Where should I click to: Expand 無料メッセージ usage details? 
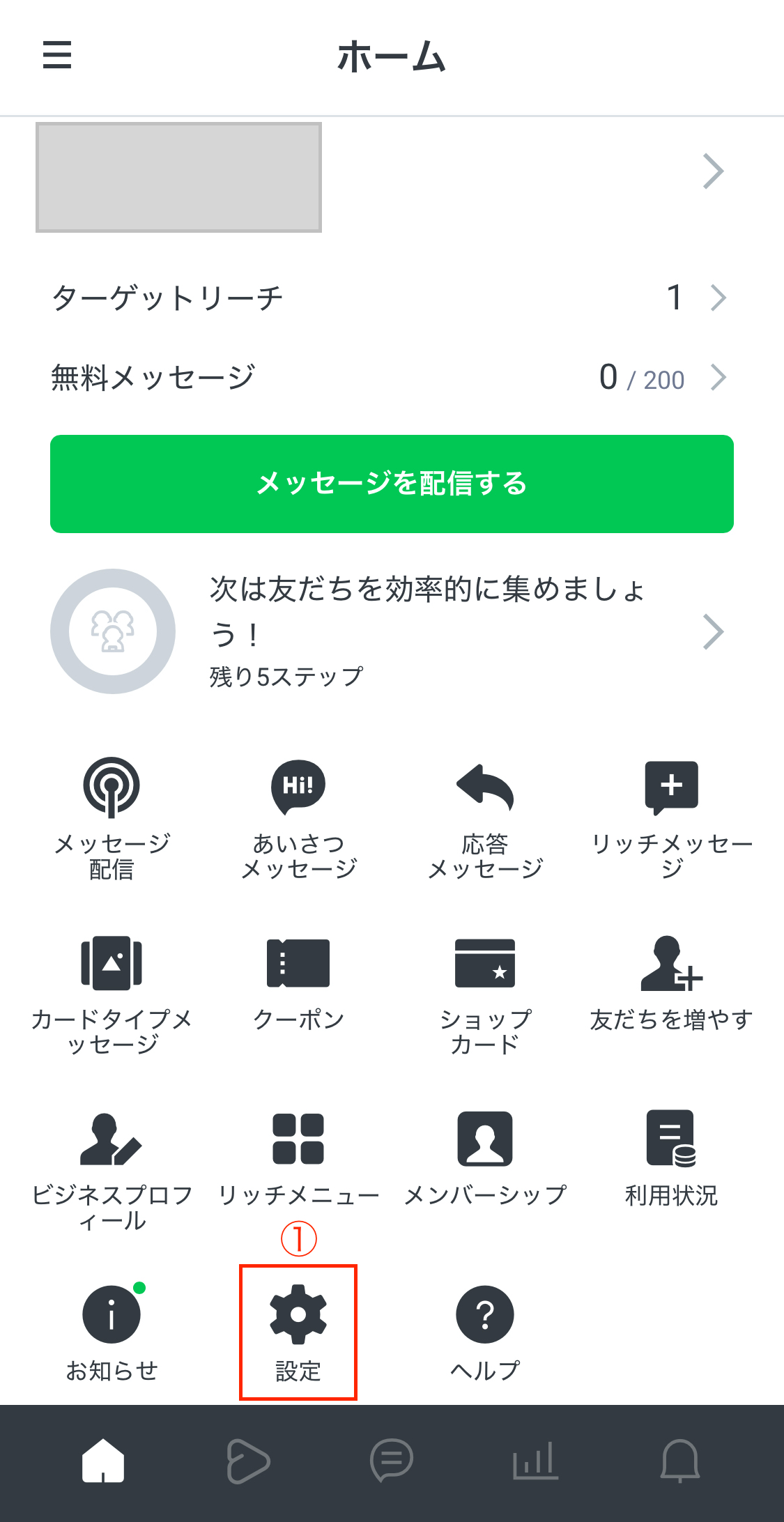[718, 377]
